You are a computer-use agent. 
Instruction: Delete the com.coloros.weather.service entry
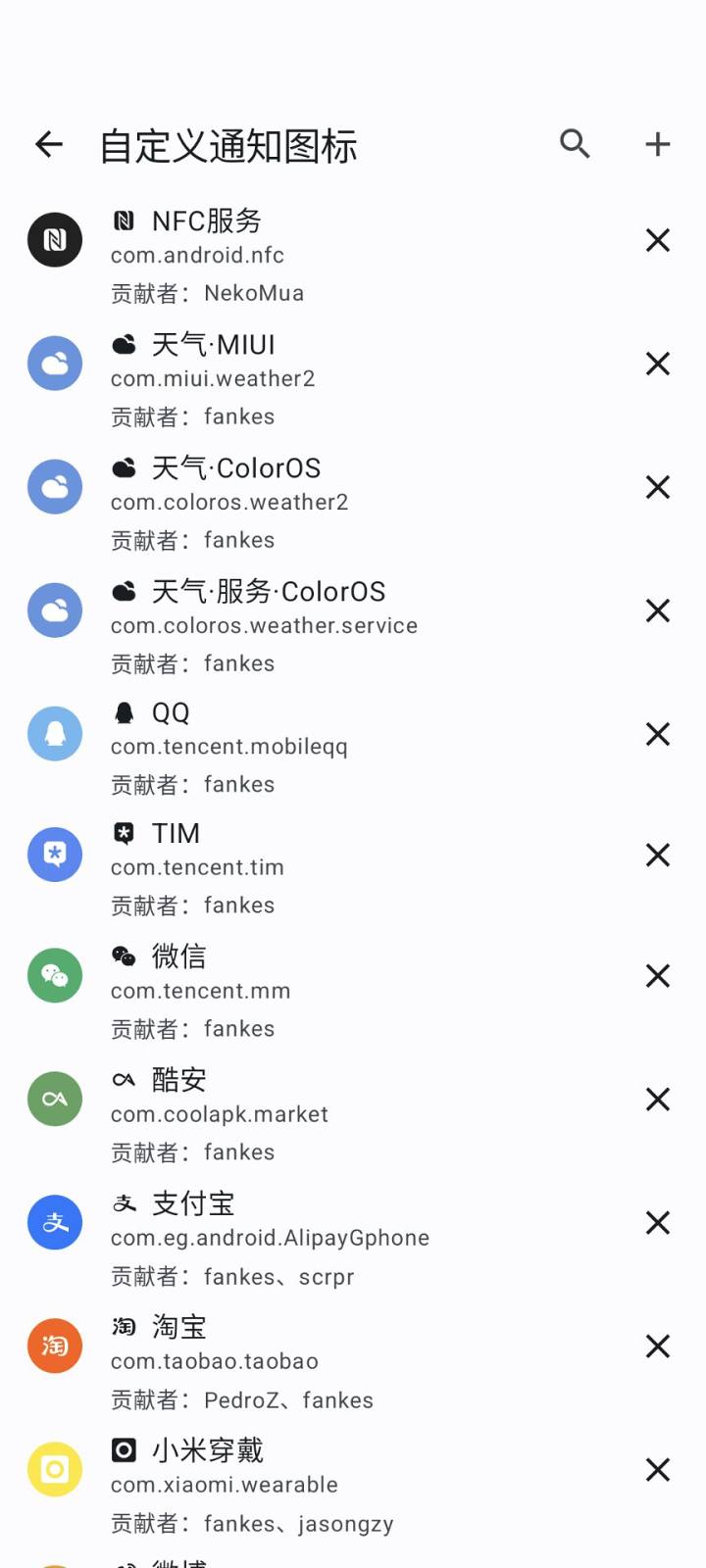[x=657, y=611]
